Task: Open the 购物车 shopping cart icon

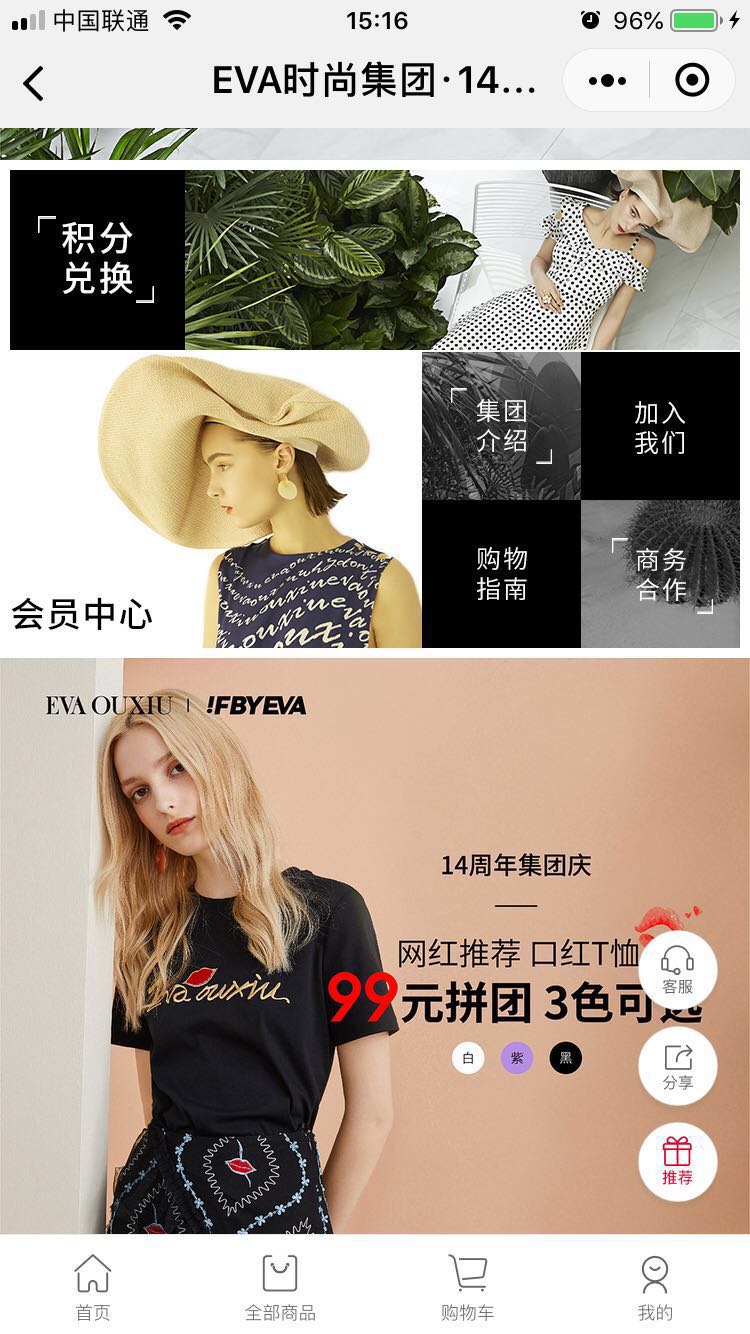Action: point(468,1283)
